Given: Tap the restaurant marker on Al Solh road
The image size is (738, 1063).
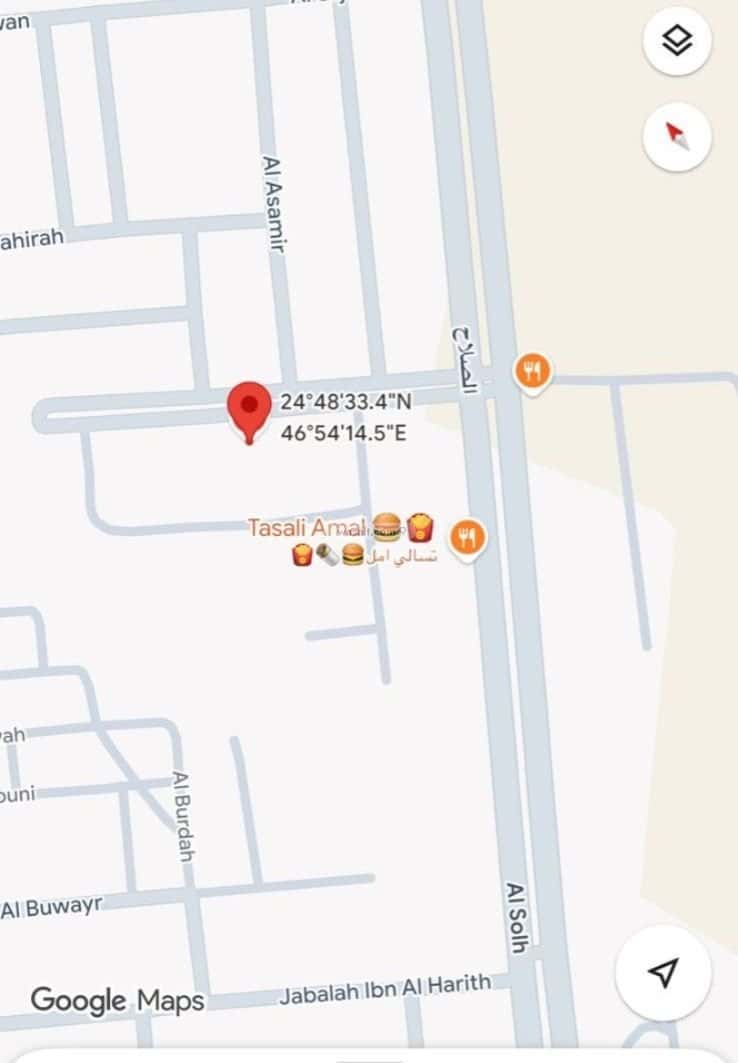Looking at the screenshot, I should pos(533,372).
